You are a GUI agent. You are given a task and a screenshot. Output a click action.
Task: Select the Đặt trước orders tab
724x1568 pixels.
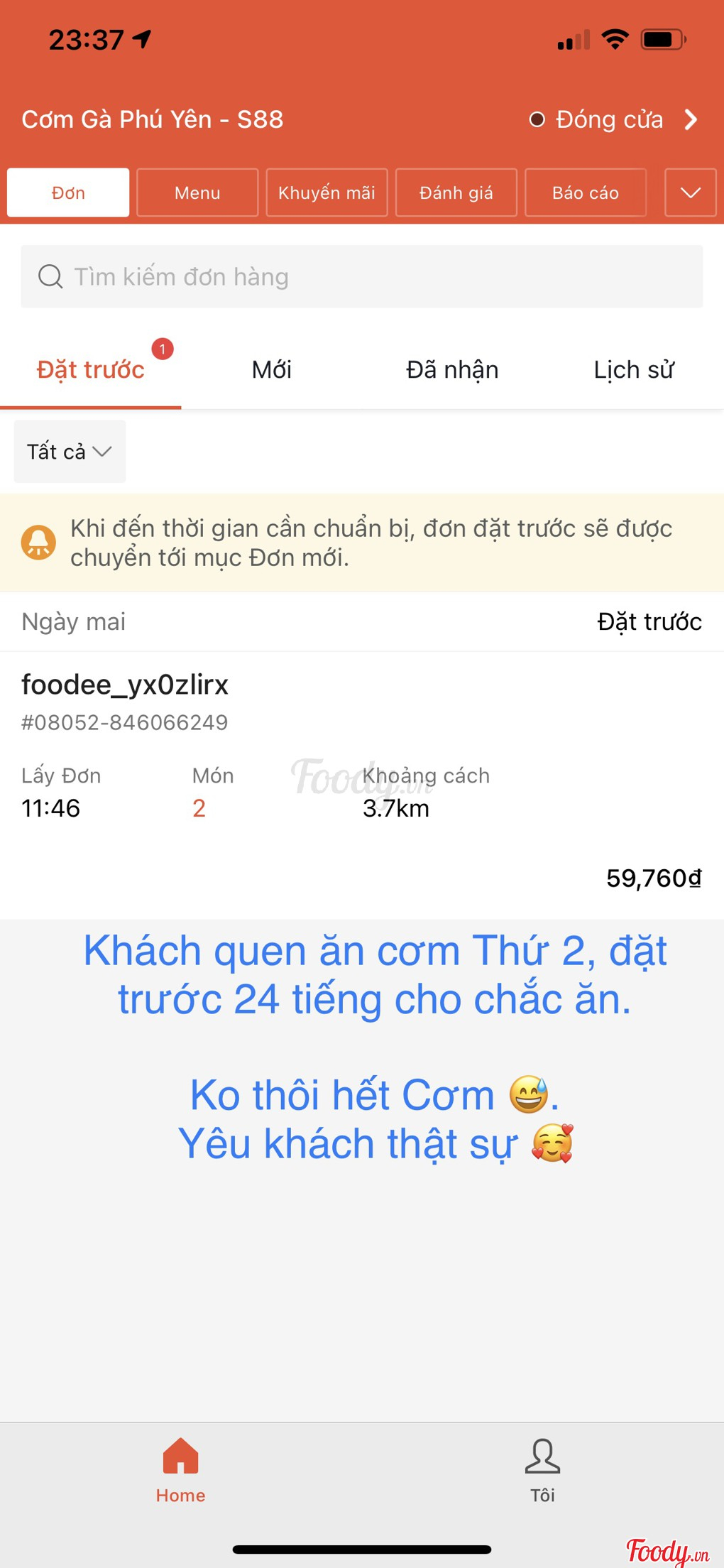click(x=91, y=370)
